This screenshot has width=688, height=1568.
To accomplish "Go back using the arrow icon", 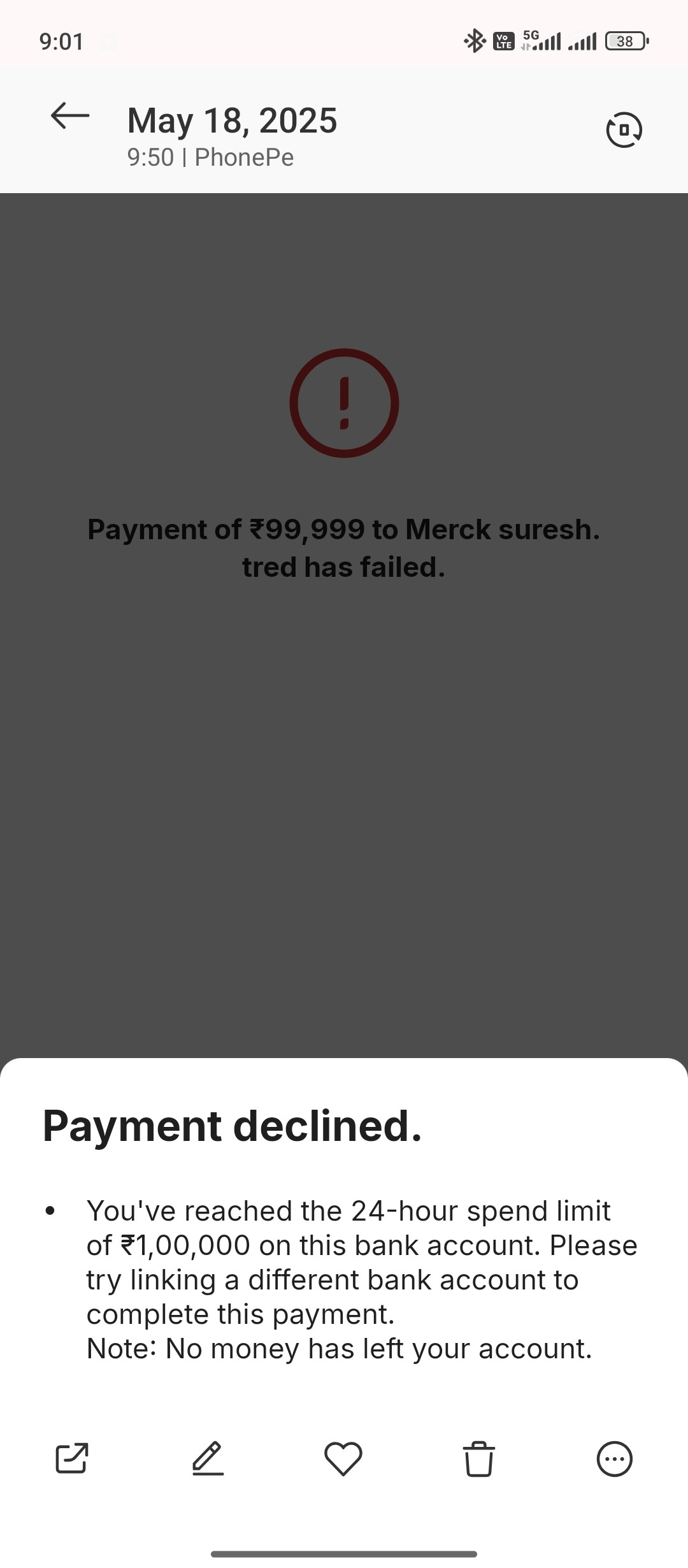I will coord(70,116).
